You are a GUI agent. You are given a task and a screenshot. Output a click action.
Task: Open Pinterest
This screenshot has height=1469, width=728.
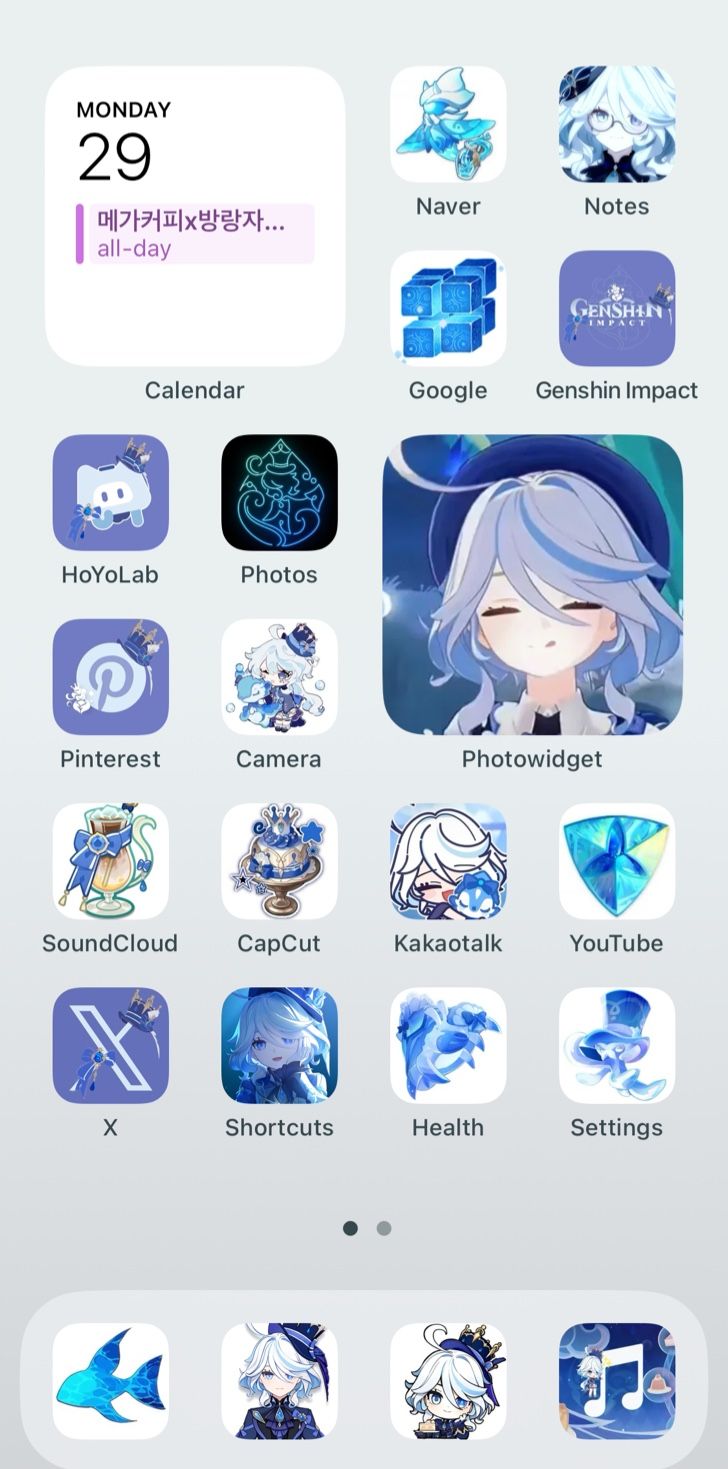tap(110, 677)
